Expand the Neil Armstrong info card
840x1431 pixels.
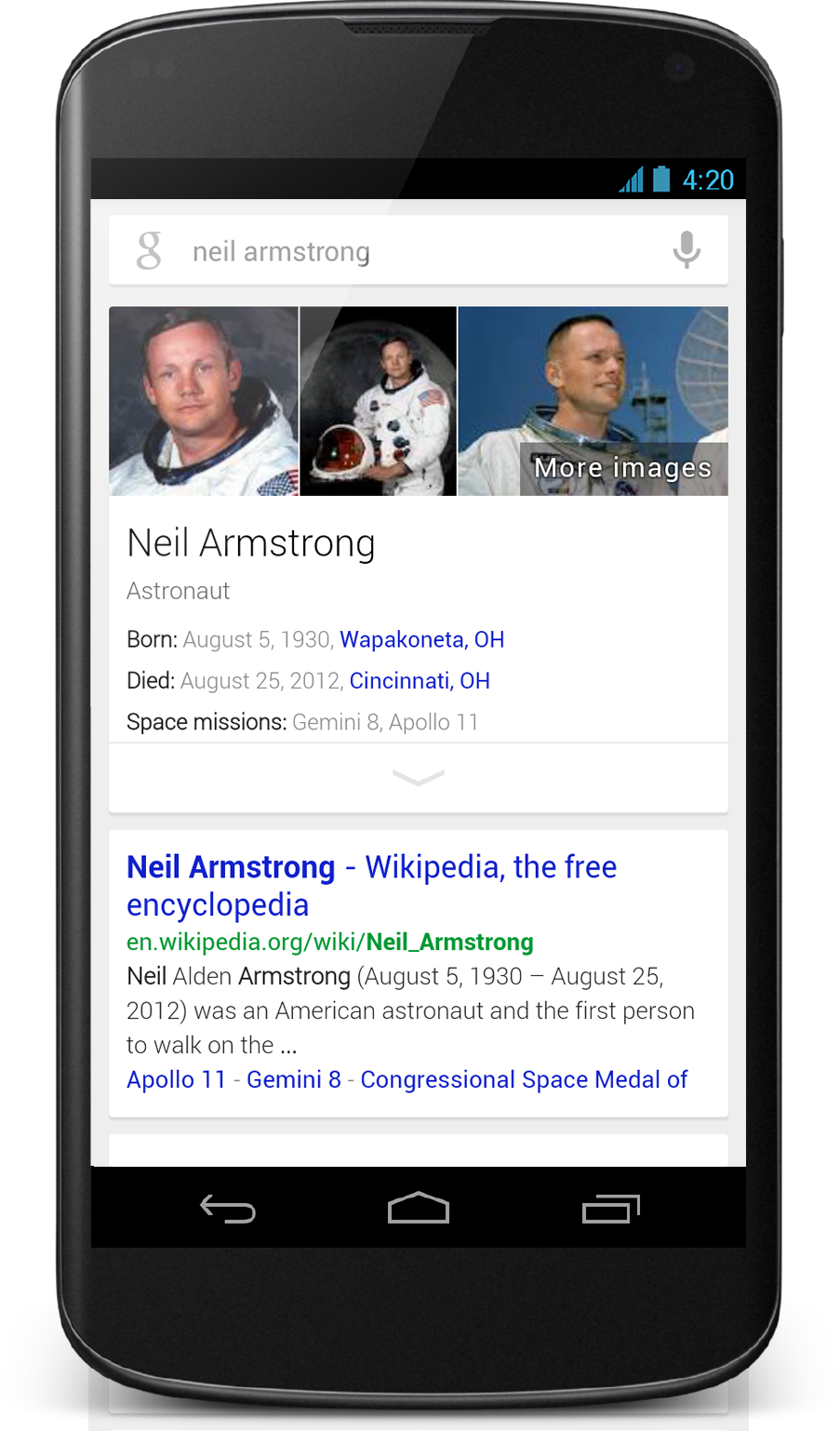tap(419, 778)
